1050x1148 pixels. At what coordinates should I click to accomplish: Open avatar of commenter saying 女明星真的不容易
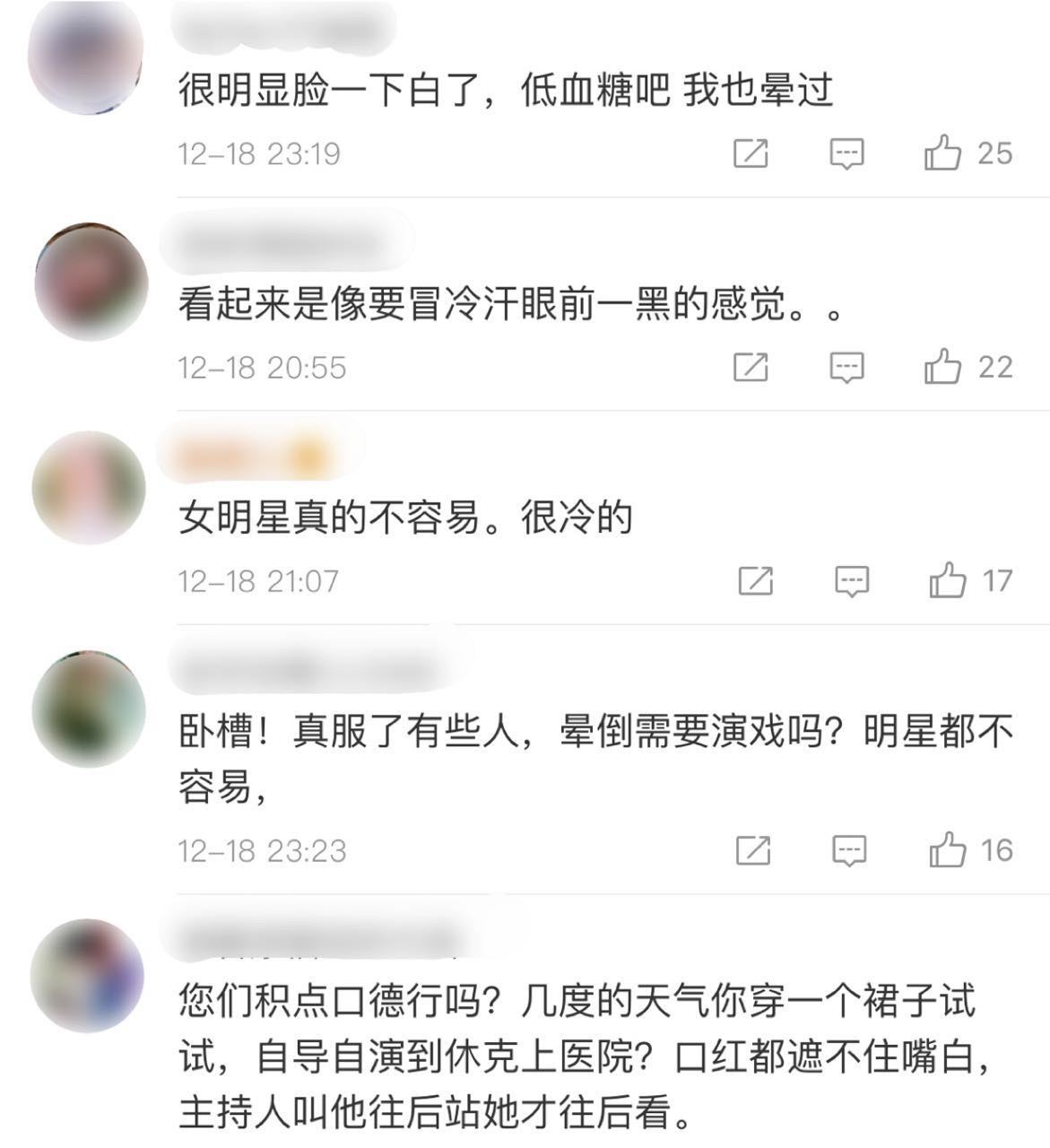88,487
